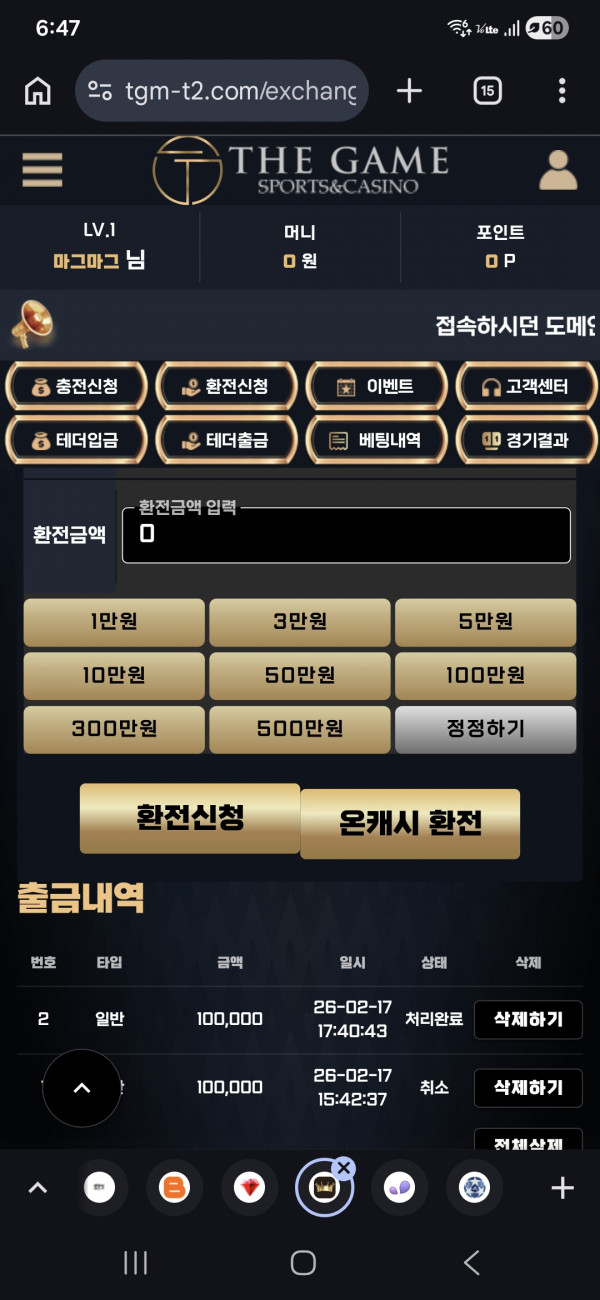Delete withdrawal record dated 17:40:43
Image resolution: width=600 pixels, height=1300 pixels.
(528, 1019)
